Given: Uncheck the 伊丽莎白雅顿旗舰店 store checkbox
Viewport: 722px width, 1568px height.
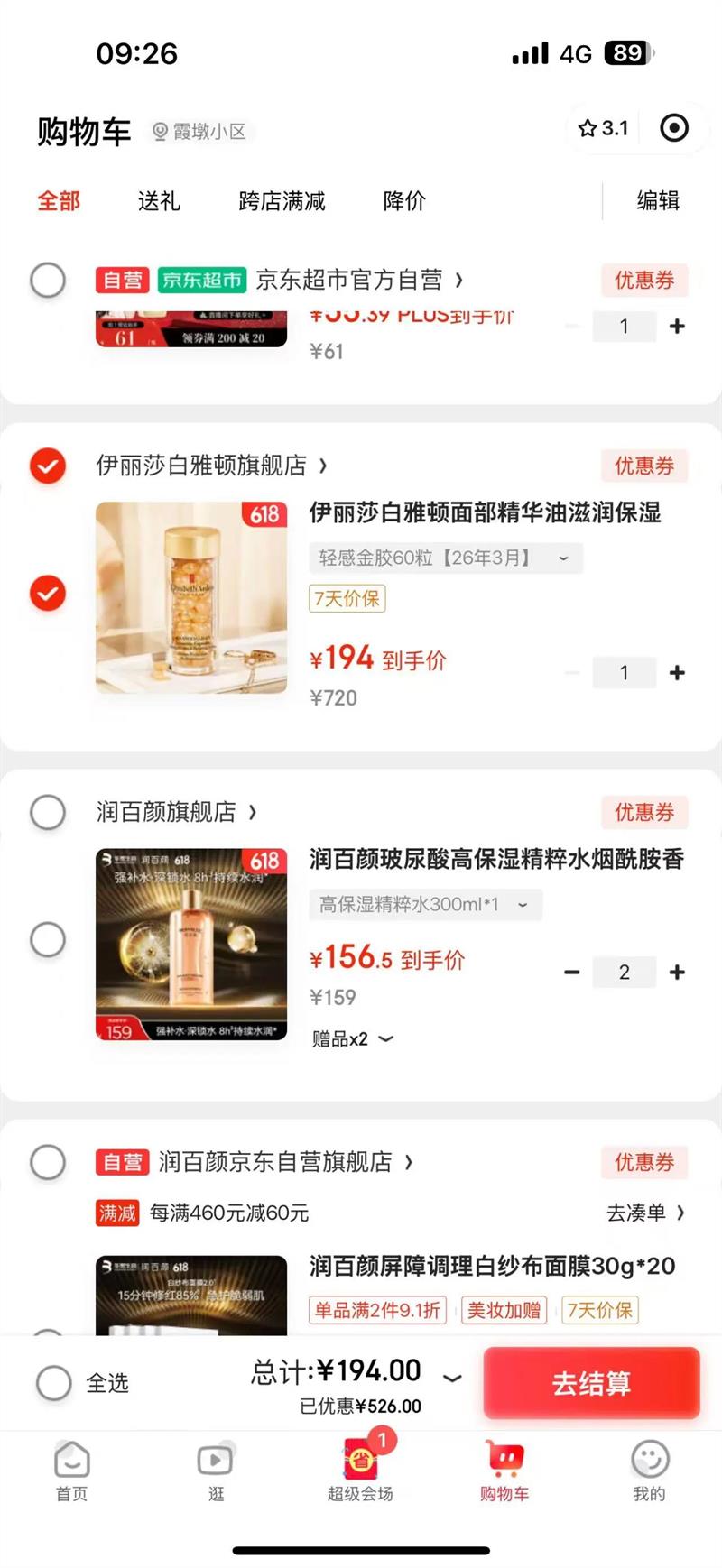Looking at the screenshot, I should (x=48, y=466).
